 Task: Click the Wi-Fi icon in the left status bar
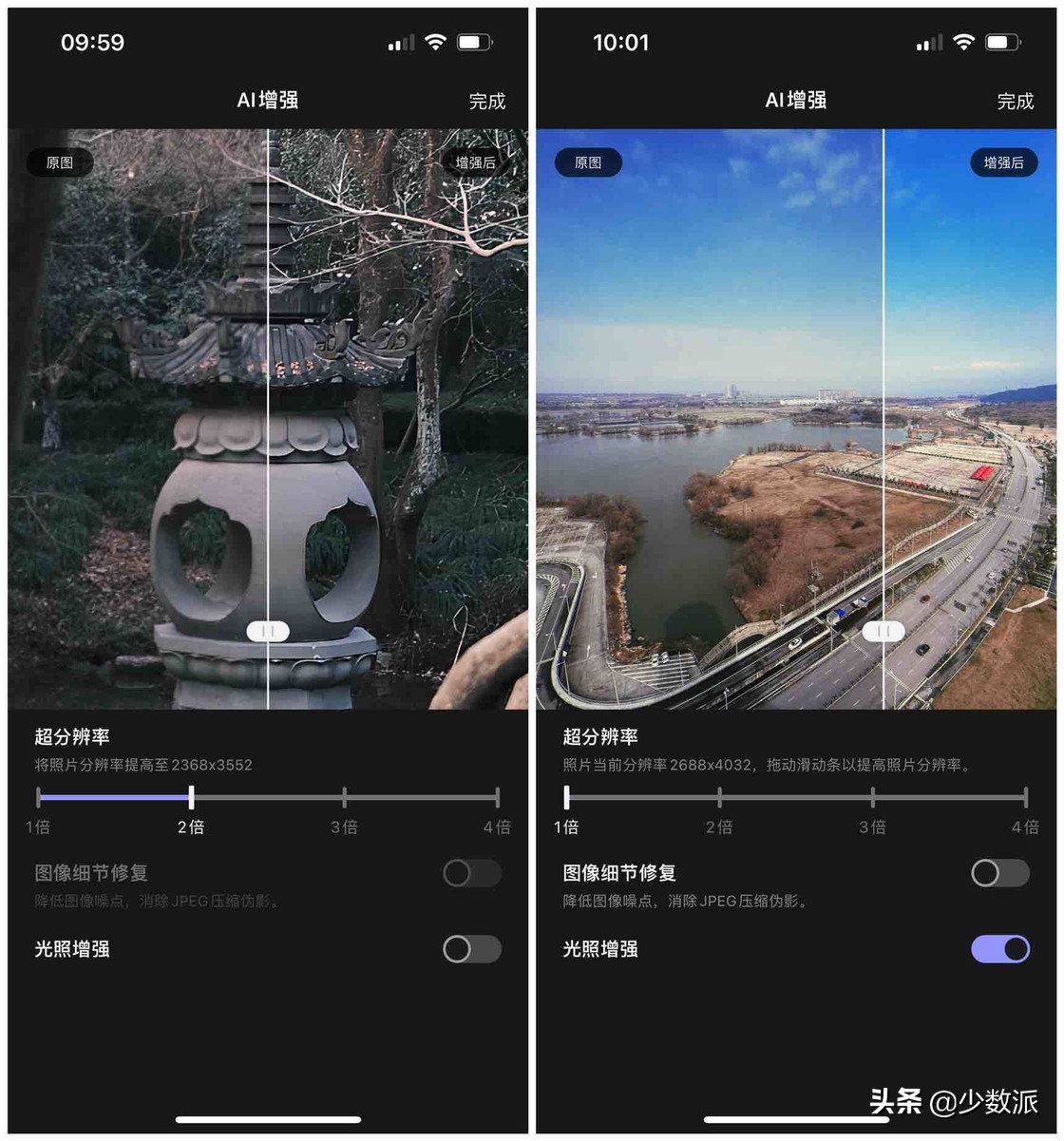[x=436, y=42]
